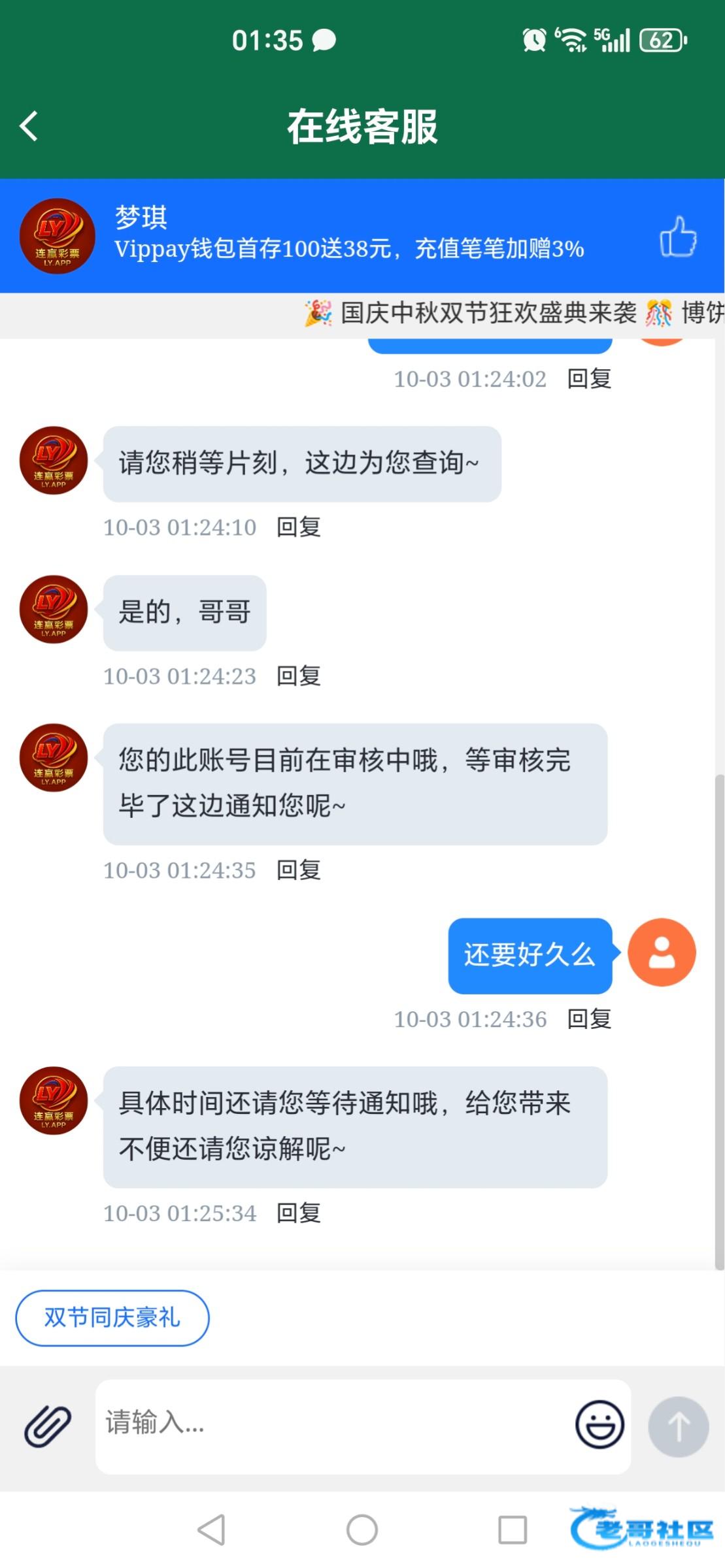Open the emoji picker
725x1568 pixels.
point(599,1424)
